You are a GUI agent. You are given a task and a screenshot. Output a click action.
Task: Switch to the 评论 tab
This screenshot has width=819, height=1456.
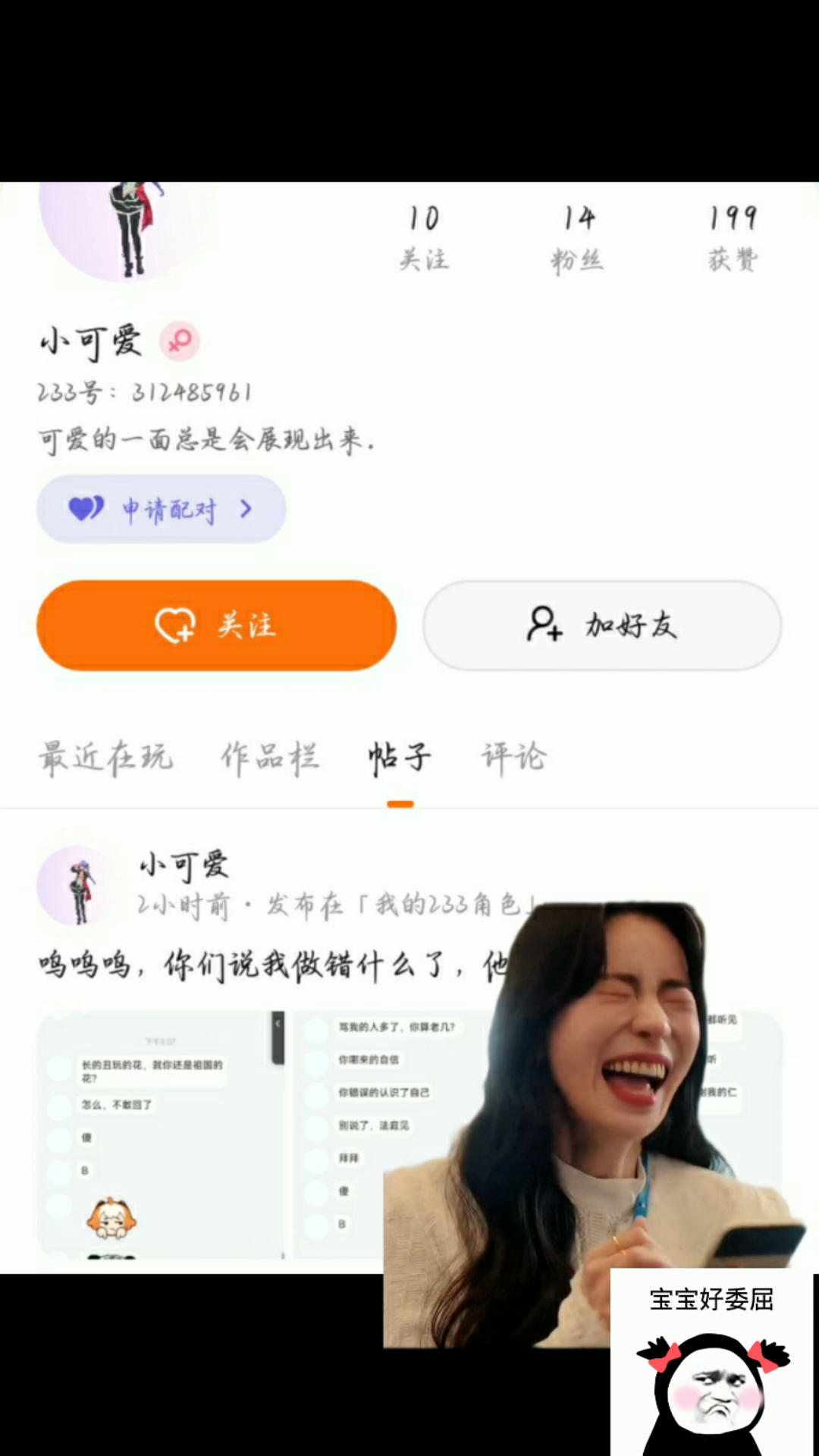[x=514, y=758]
